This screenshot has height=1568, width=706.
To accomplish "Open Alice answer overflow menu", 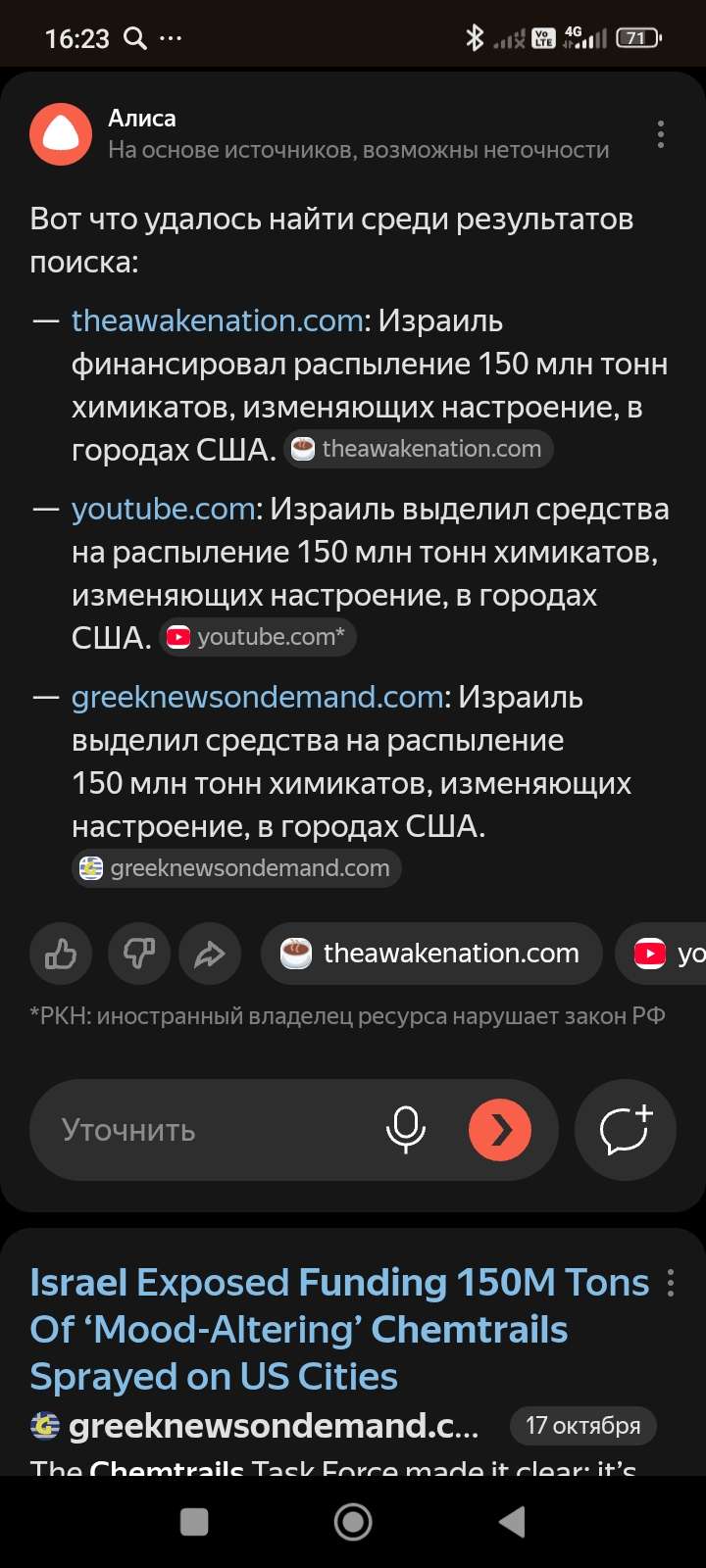I will point(661,134).
